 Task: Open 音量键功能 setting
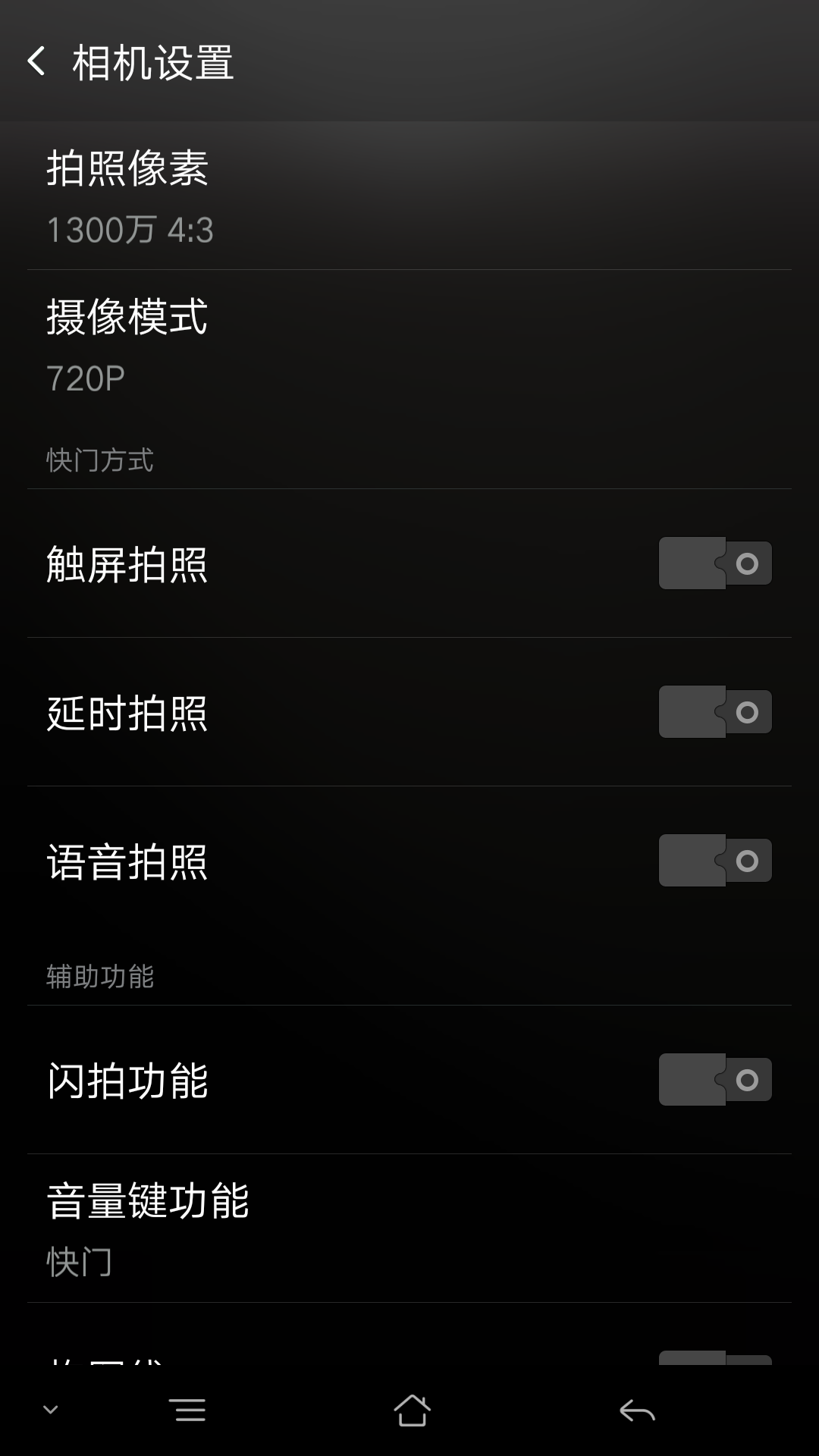click(x=409, y=1228)
